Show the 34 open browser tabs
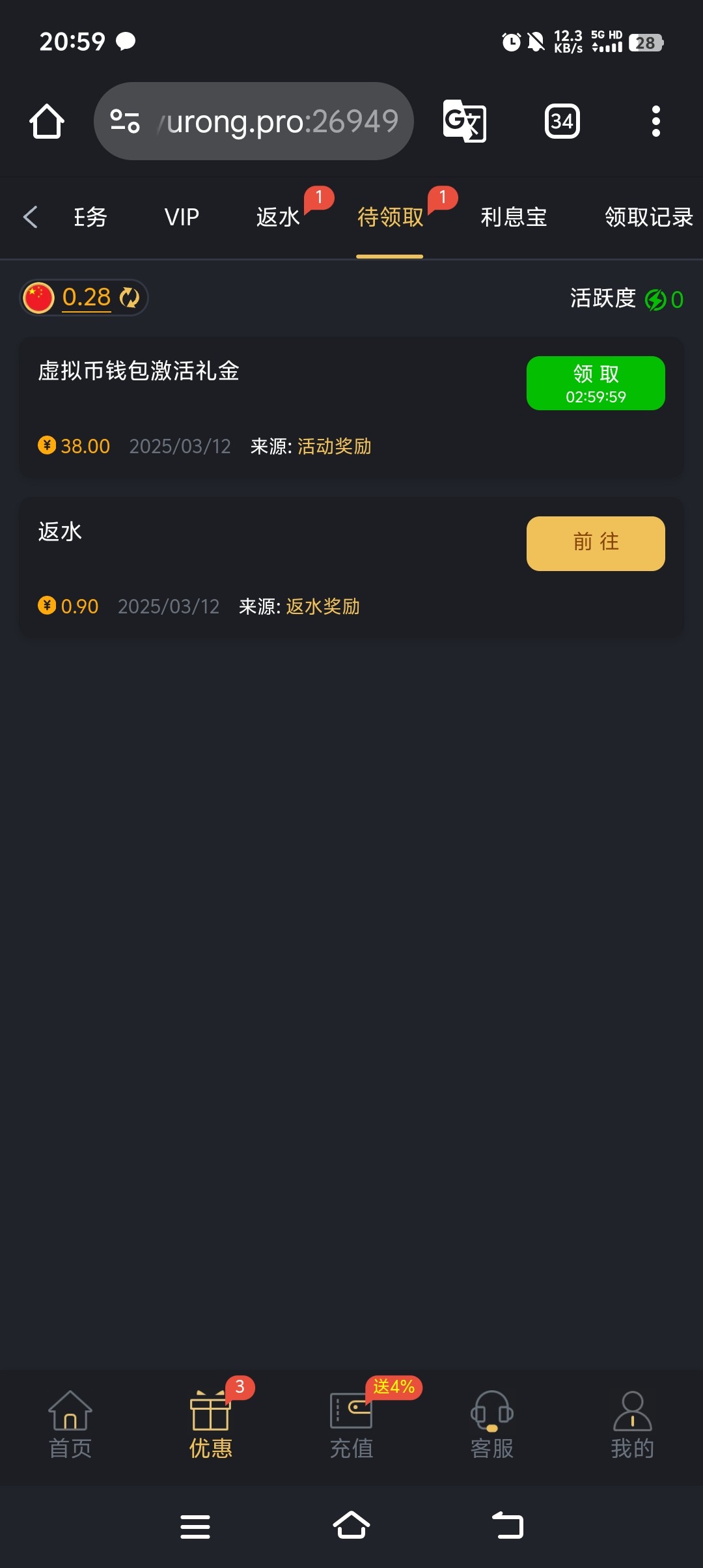Screen dimensions: 703x1568 pos(562,121)
